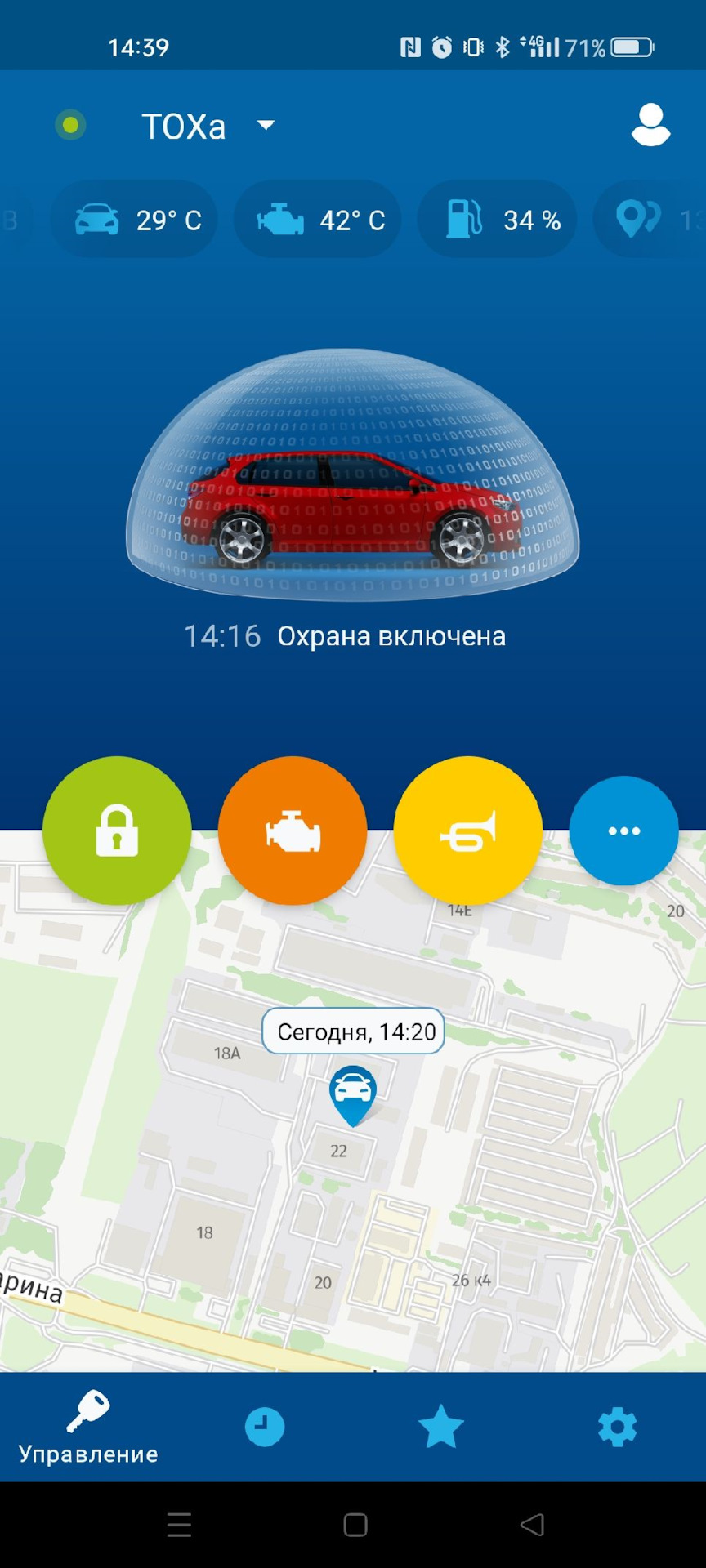Open more commands with the blue dots button
This screenshot has width=706, height=1568.
pos(623,831)
